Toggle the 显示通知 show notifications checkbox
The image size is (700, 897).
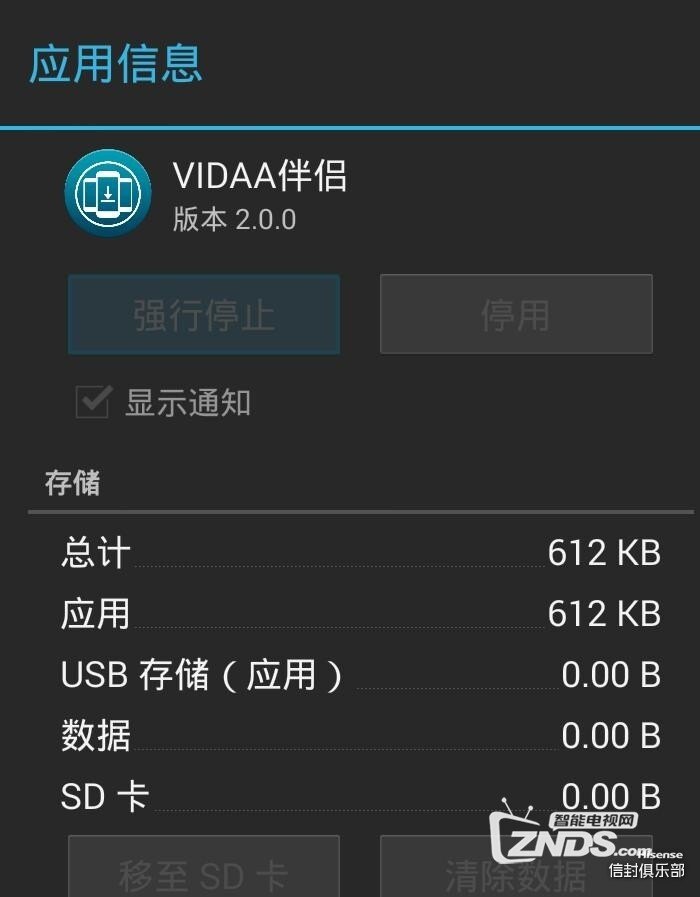click(x=93, y=403)
